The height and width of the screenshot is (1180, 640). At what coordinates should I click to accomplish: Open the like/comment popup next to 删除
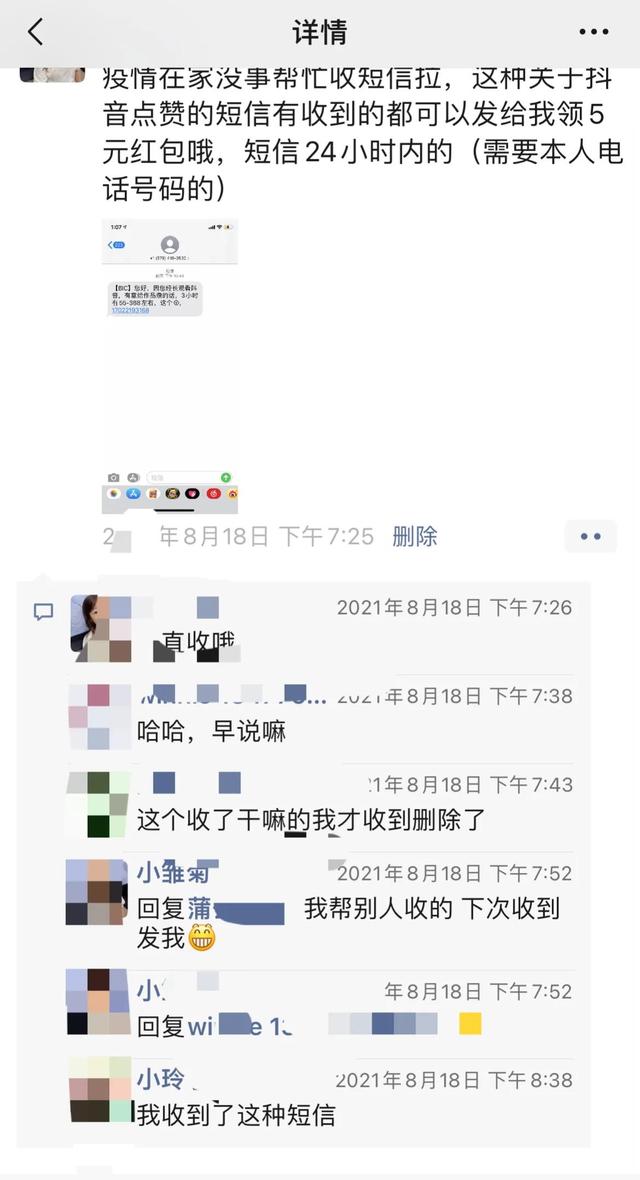click(590, 537)
